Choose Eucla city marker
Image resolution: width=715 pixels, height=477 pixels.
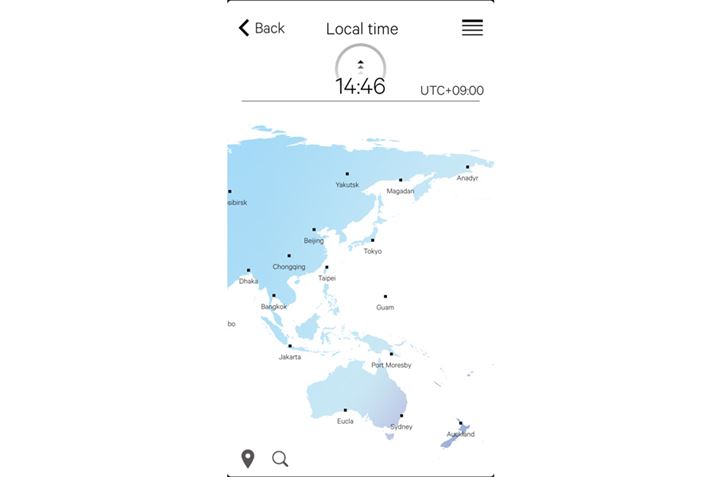point(345,411)
